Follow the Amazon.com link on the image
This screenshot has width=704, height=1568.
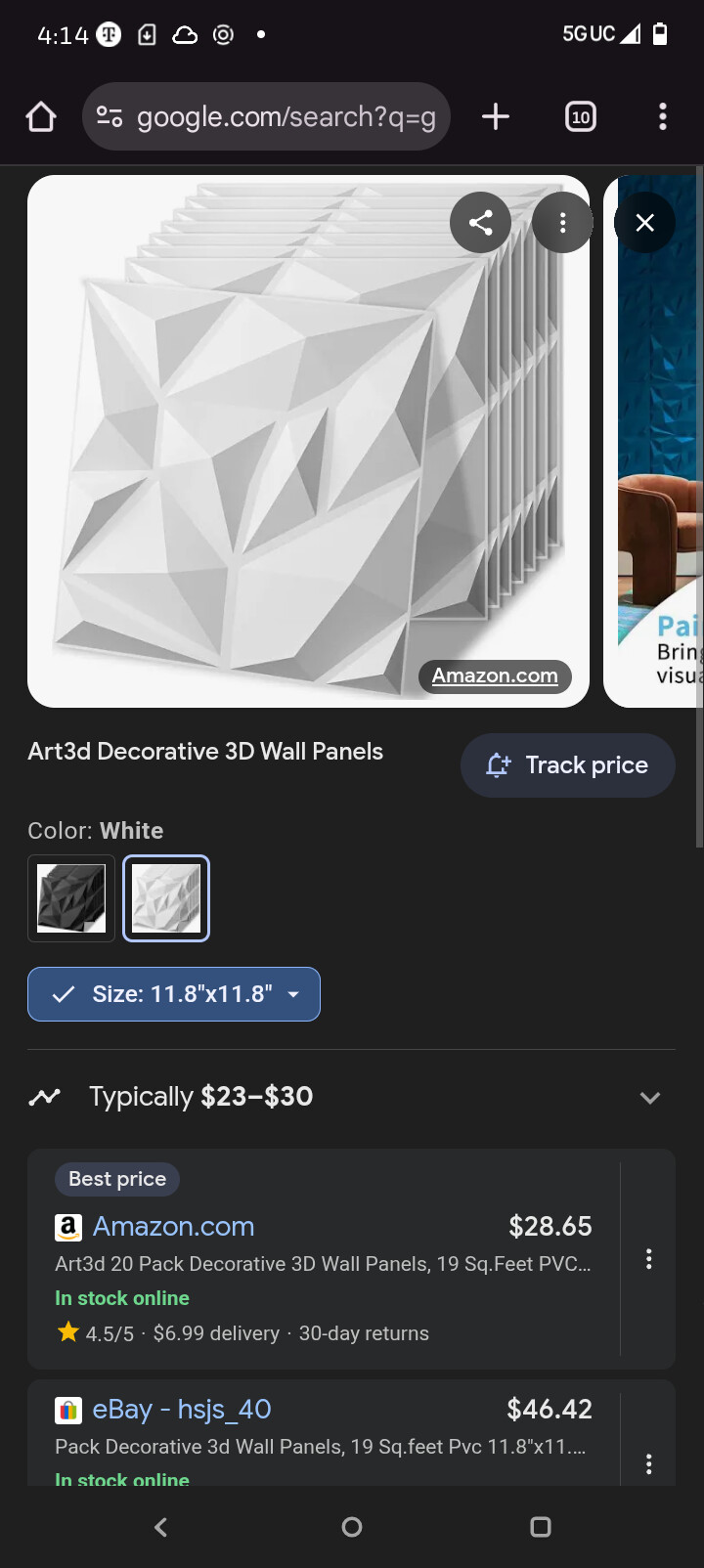[x=495, y=675]
